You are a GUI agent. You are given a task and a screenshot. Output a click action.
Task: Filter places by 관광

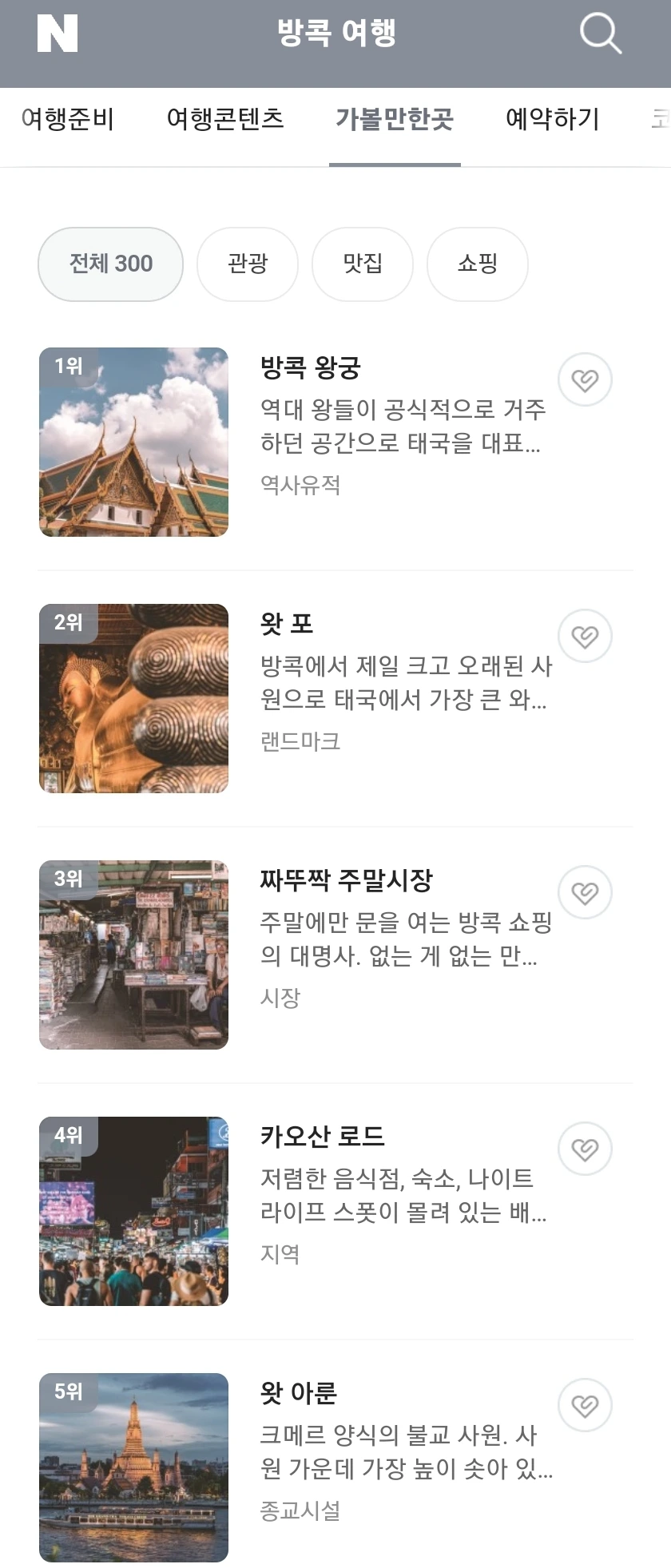tap(248, 264)
